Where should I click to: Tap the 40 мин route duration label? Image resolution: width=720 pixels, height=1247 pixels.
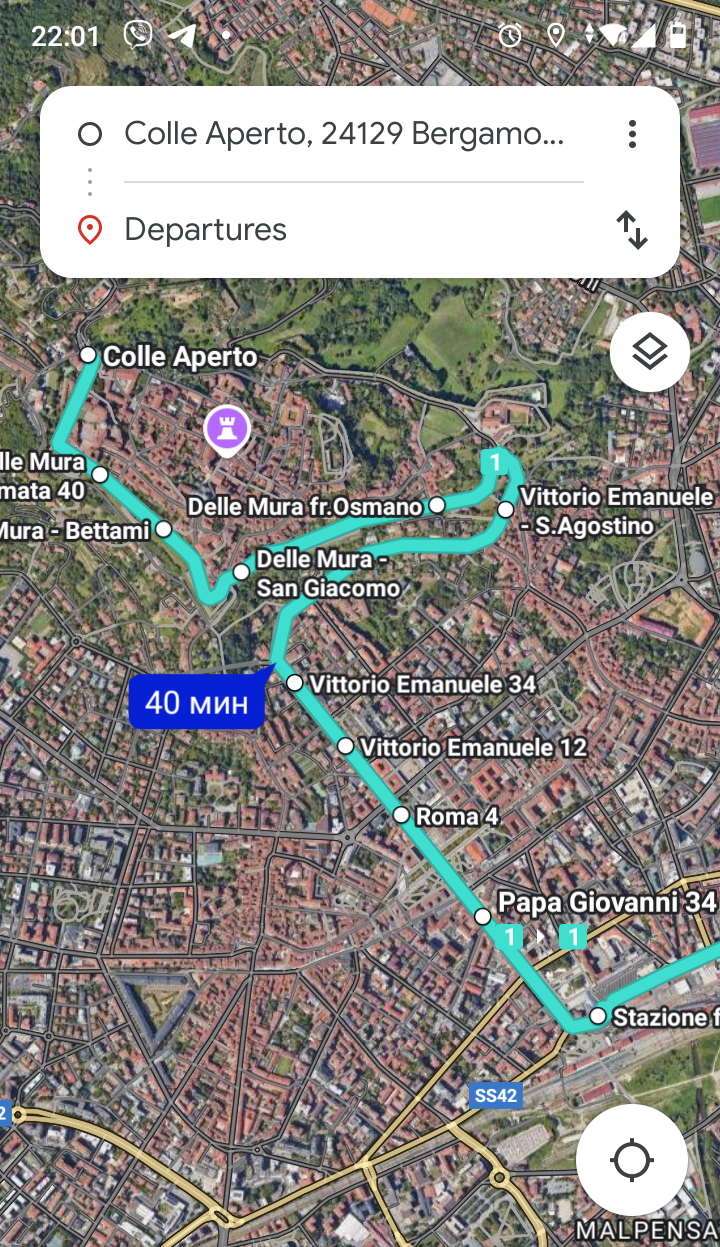[x=197, y=703]
